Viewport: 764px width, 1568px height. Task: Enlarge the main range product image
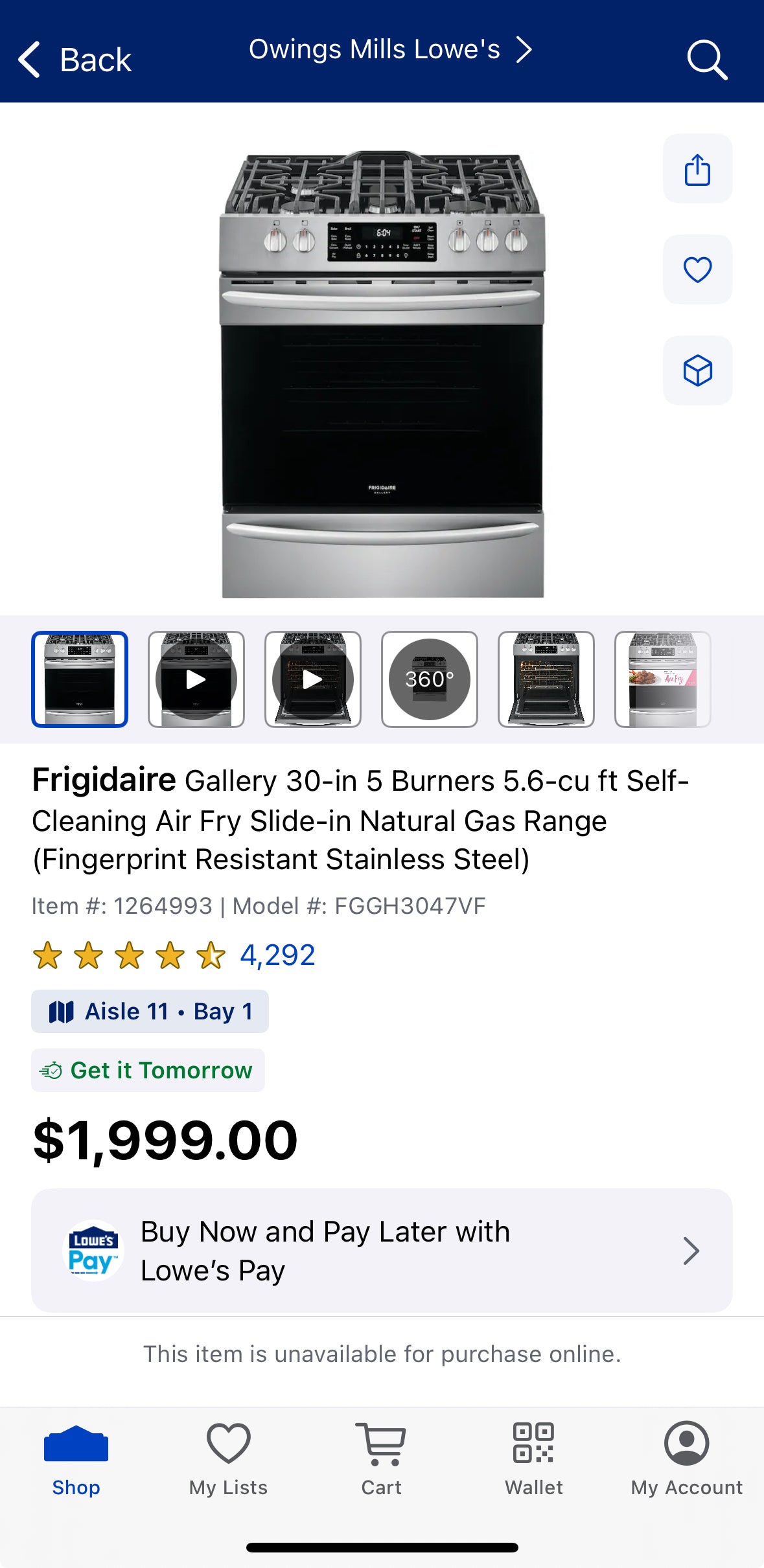382,376
